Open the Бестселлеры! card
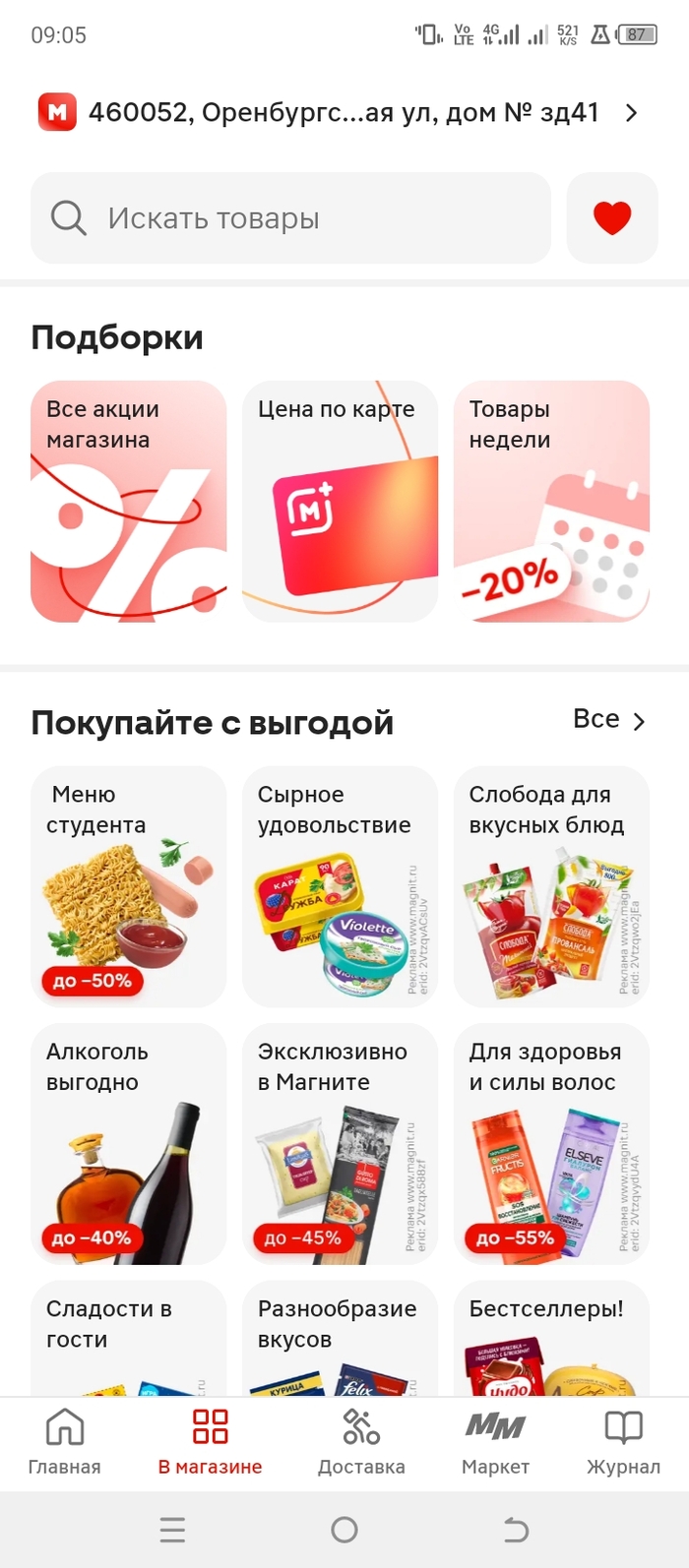Viewport: 689px width, 1568px height. click(551, 1338)
